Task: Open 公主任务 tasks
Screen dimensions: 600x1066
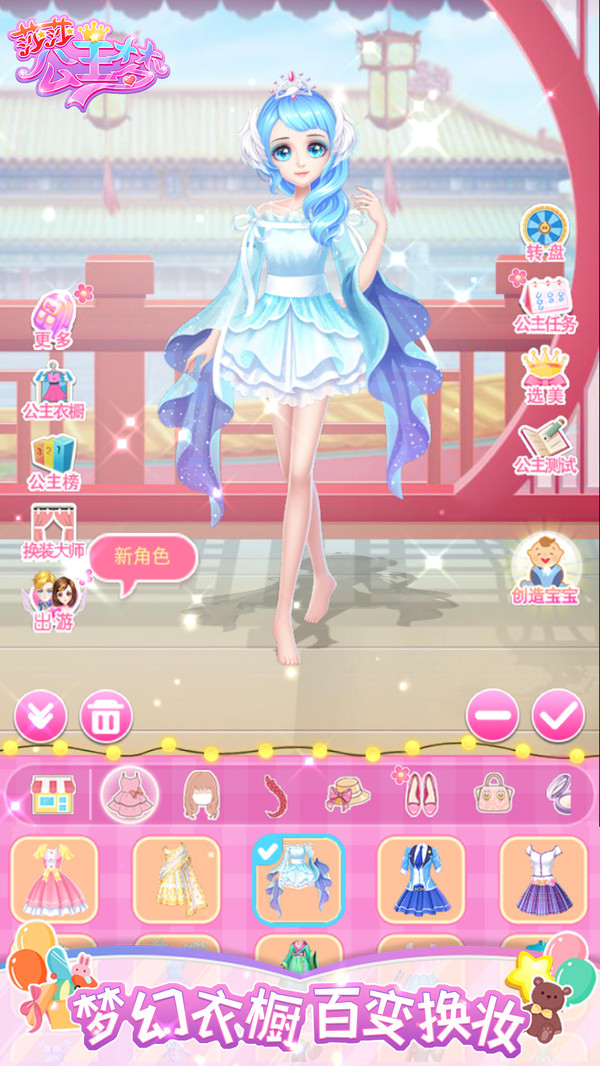Action: [x=545, y=303]
